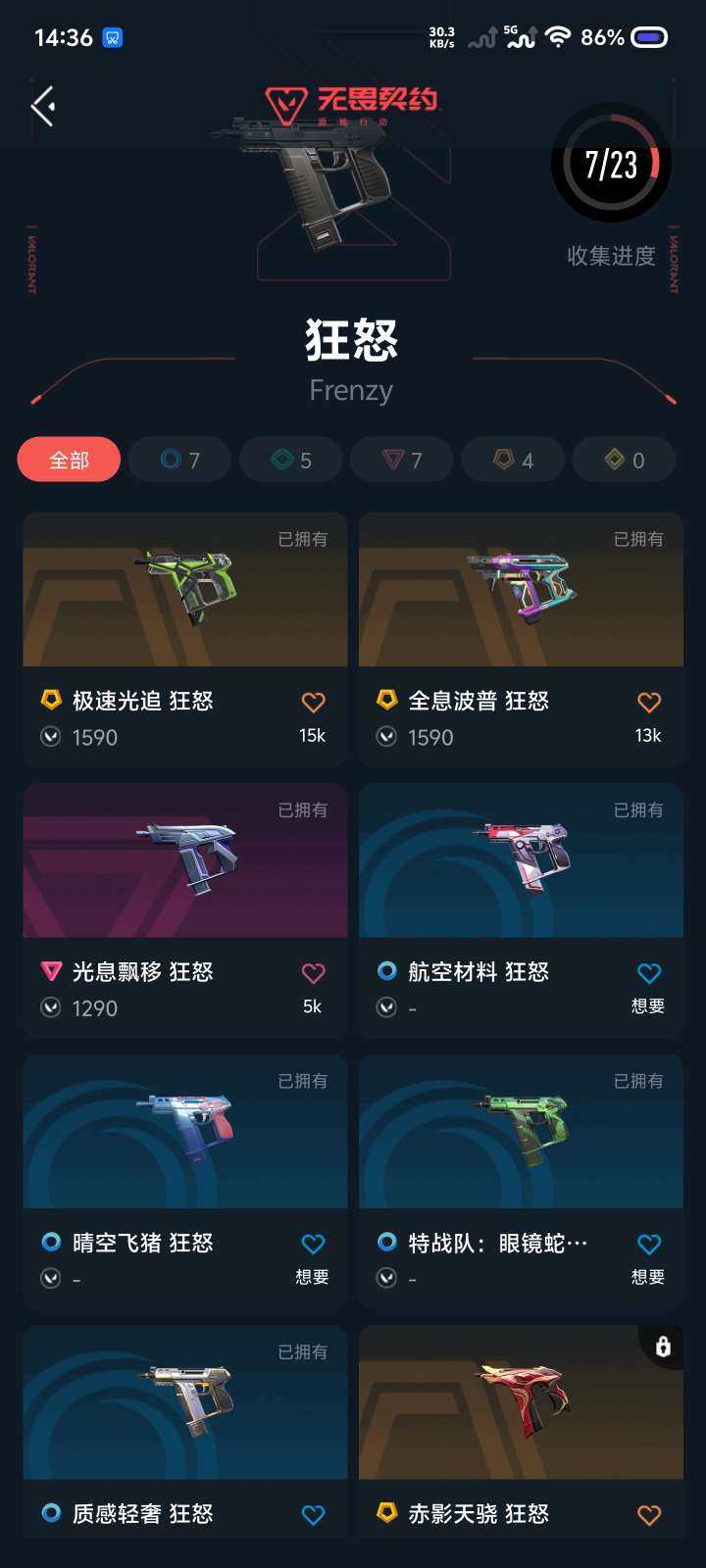Tap the lock icon on the 赤影天骁 card

(x=663, y=1347)
